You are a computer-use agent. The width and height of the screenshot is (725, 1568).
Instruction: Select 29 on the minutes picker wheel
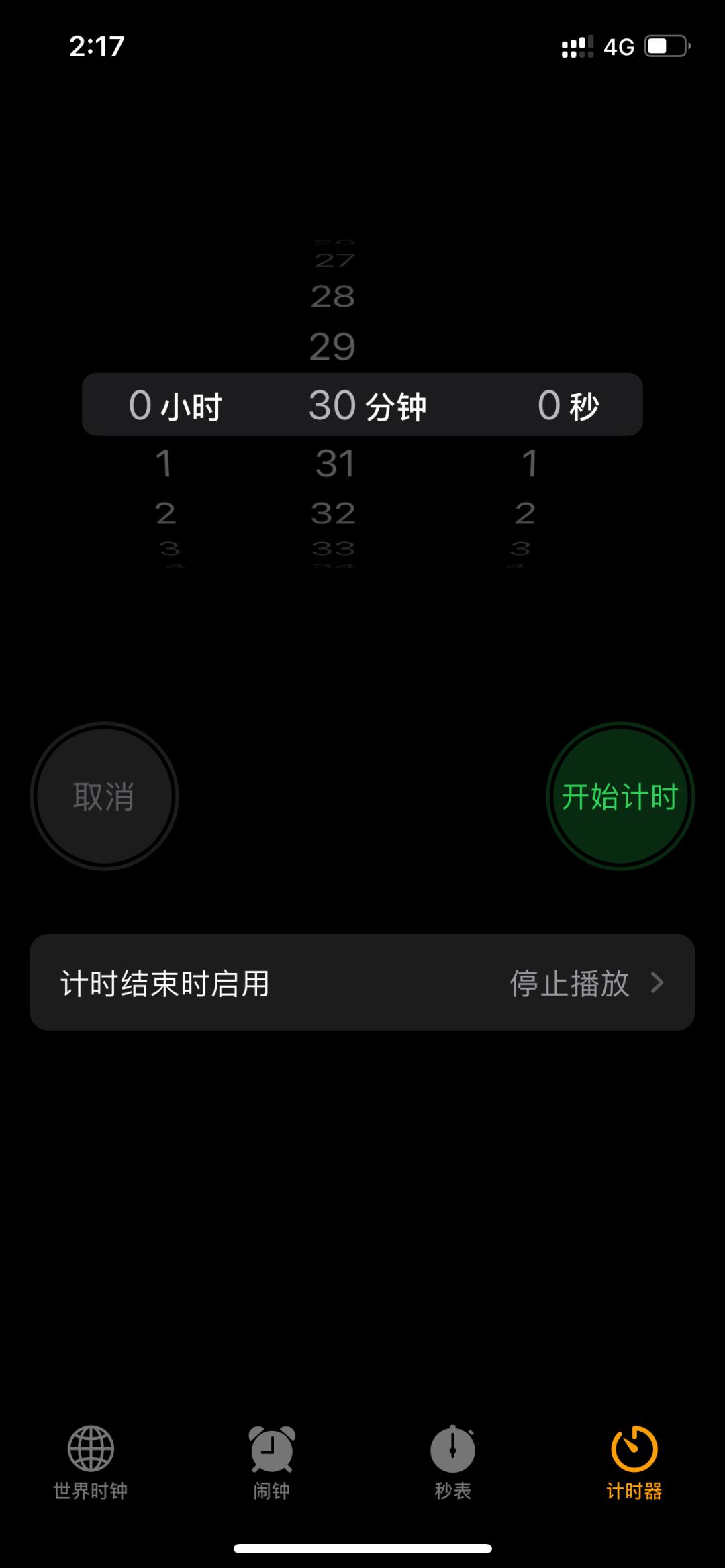pyautogui.click(x=334, y=346)
